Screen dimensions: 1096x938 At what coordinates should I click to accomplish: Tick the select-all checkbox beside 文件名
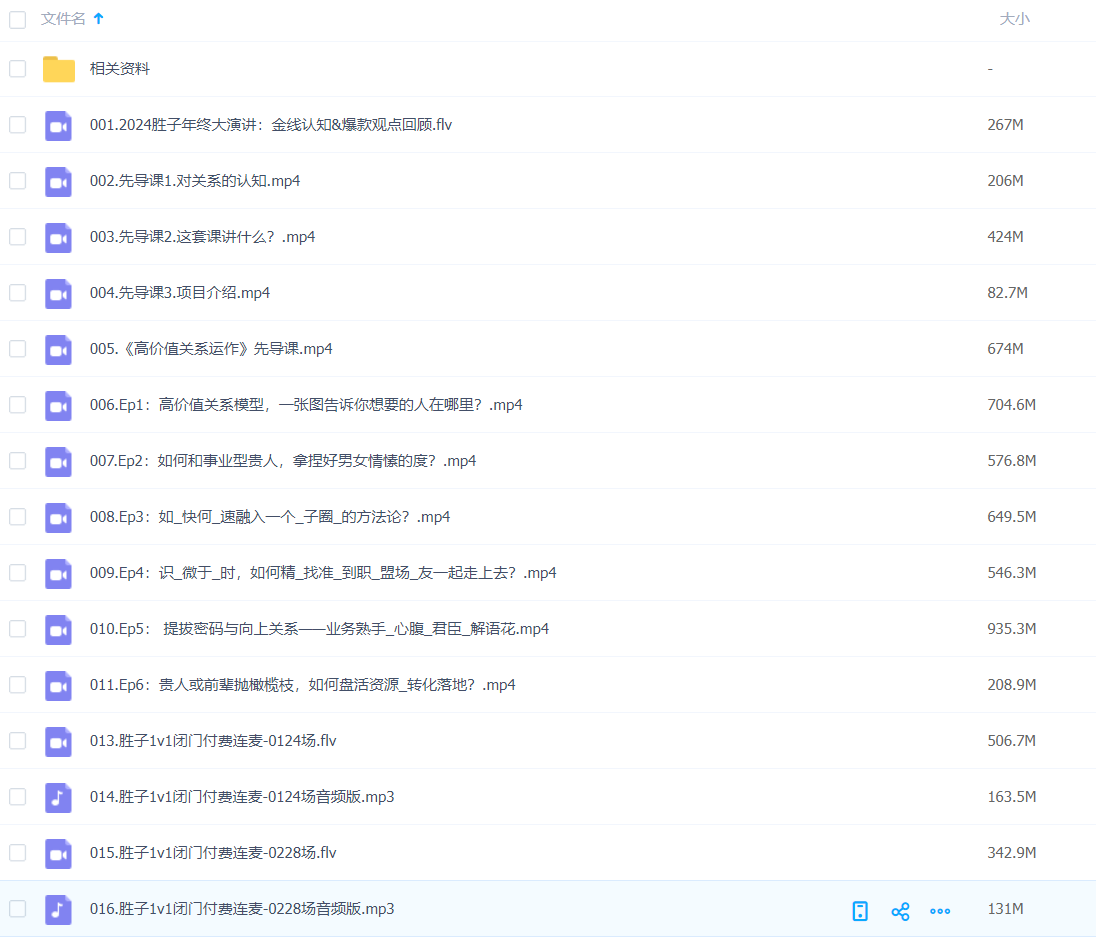(x=17, y=19)
